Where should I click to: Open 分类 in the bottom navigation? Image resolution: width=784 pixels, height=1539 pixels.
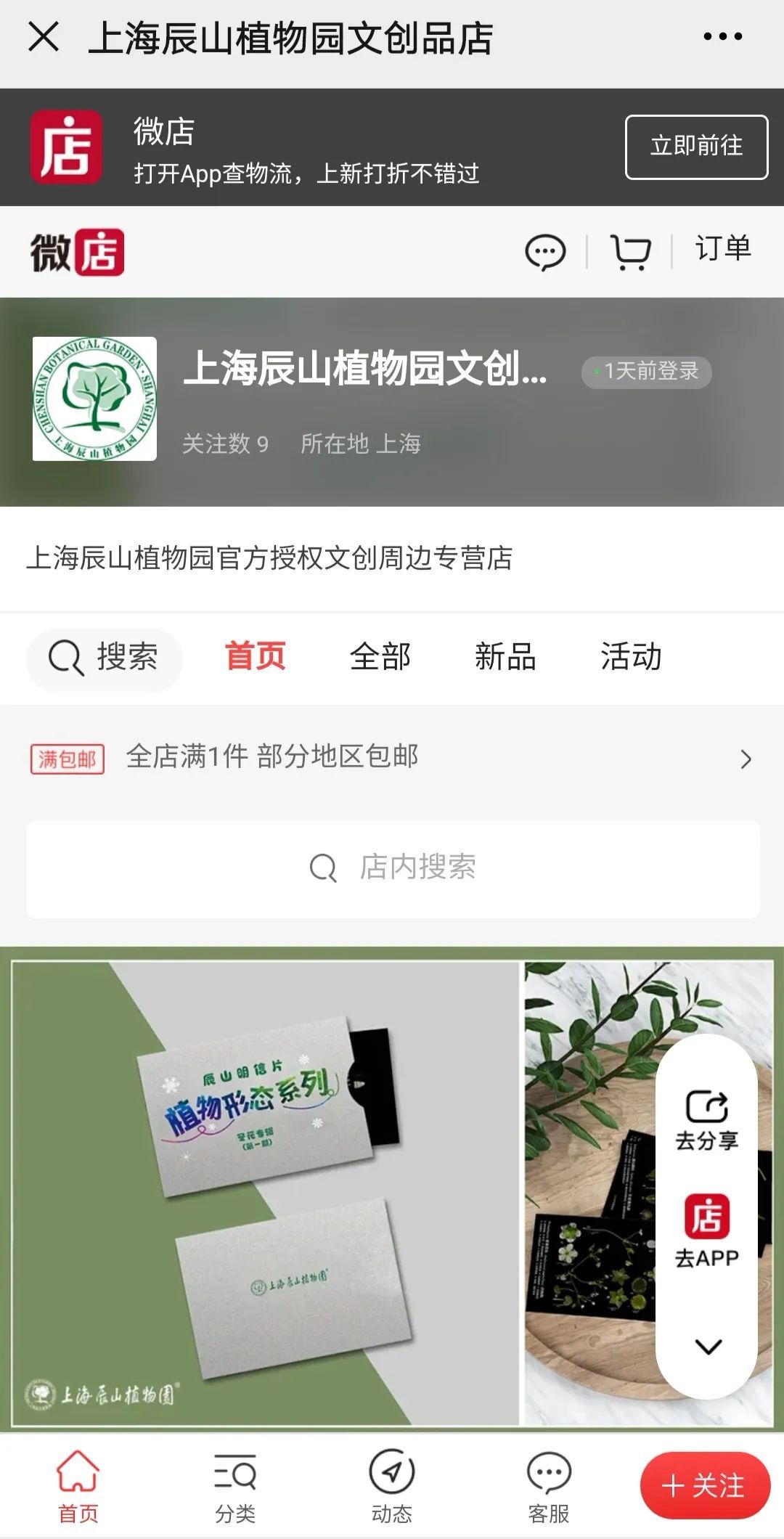pyautogui.click(x=234, y=1487)
